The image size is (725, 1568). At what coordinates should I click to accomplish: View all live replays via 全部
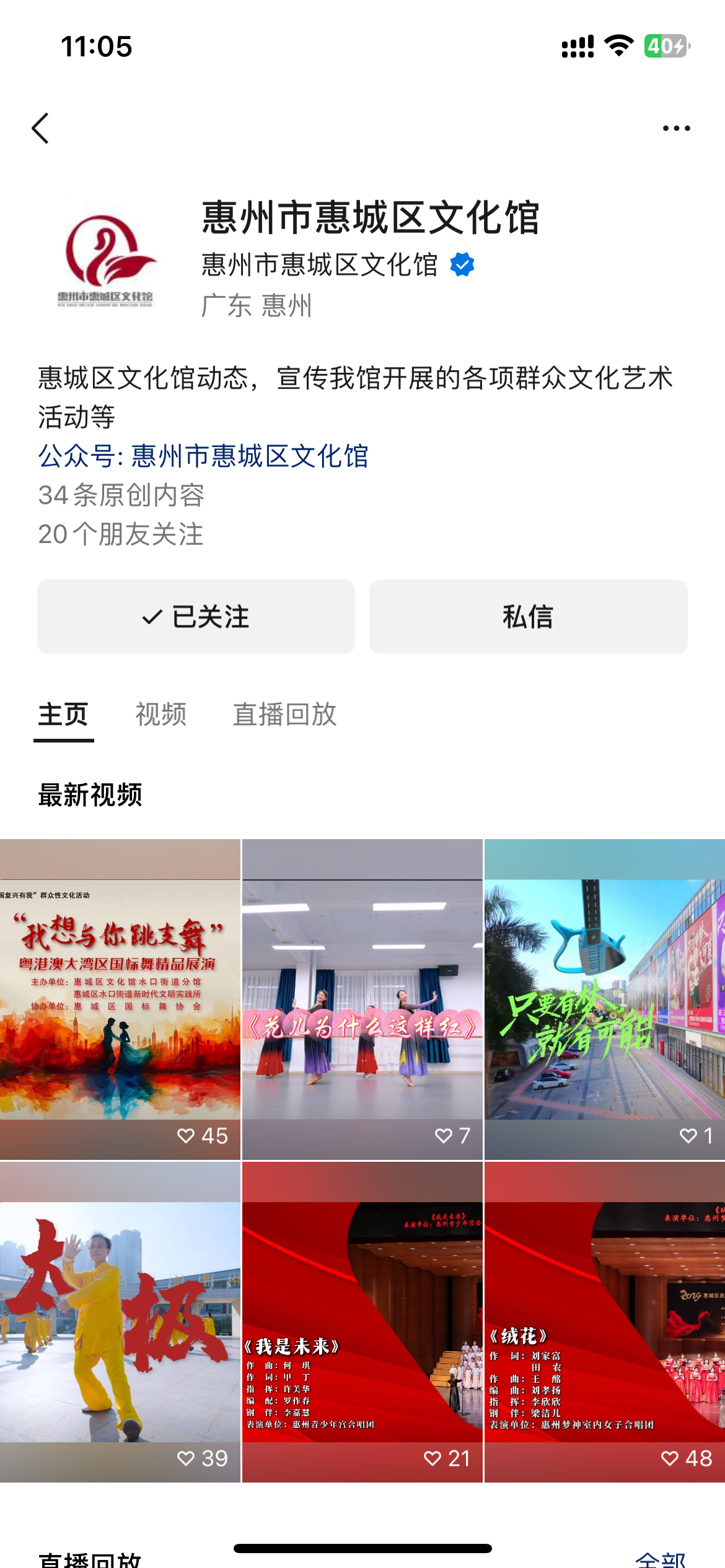661,1559
